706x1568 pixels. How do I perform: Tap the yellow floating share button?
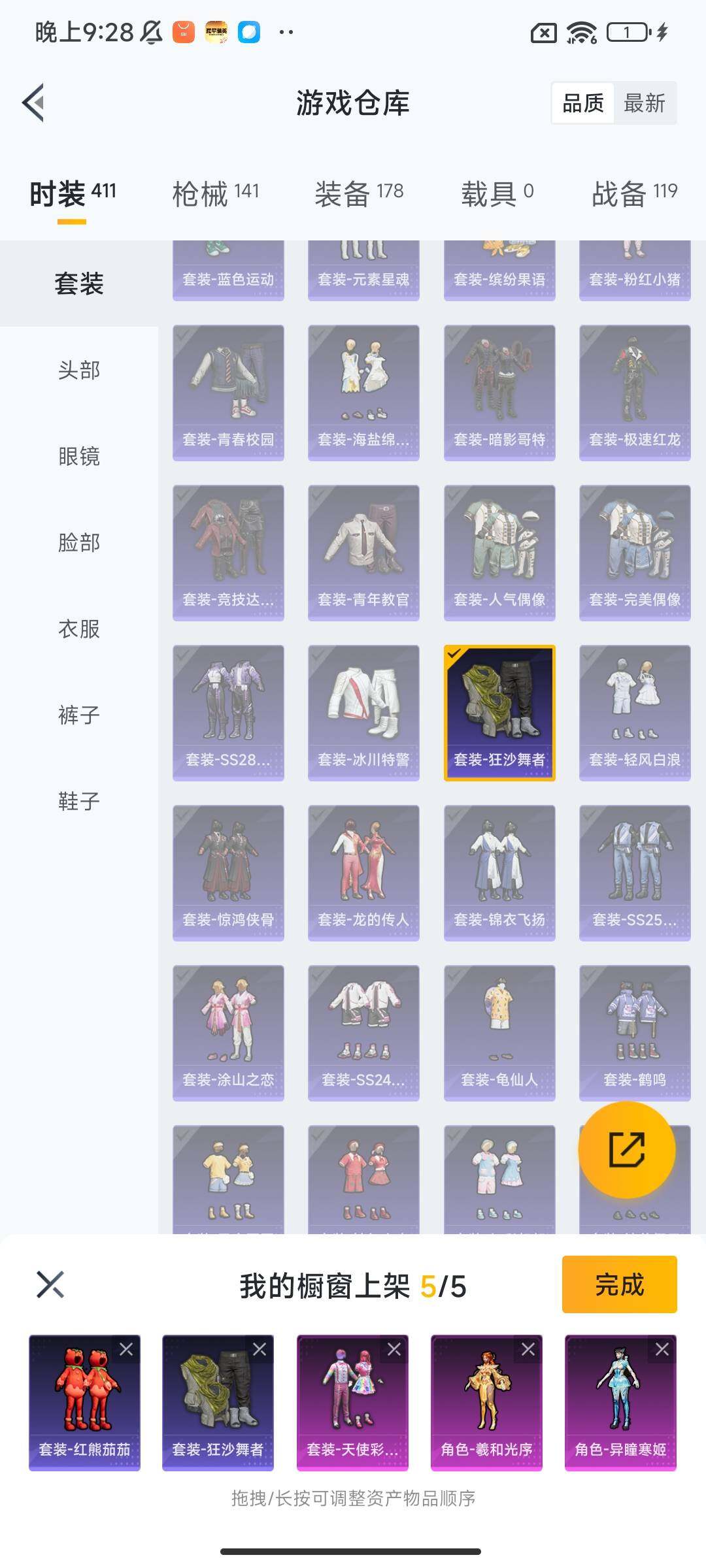626,1150
